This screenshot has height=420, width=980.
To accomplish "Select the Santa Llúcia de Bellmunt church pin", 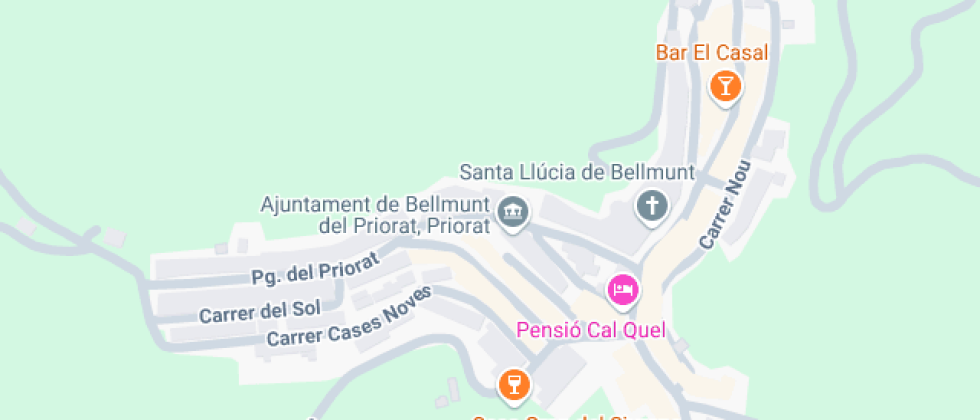I will (652, 207).
